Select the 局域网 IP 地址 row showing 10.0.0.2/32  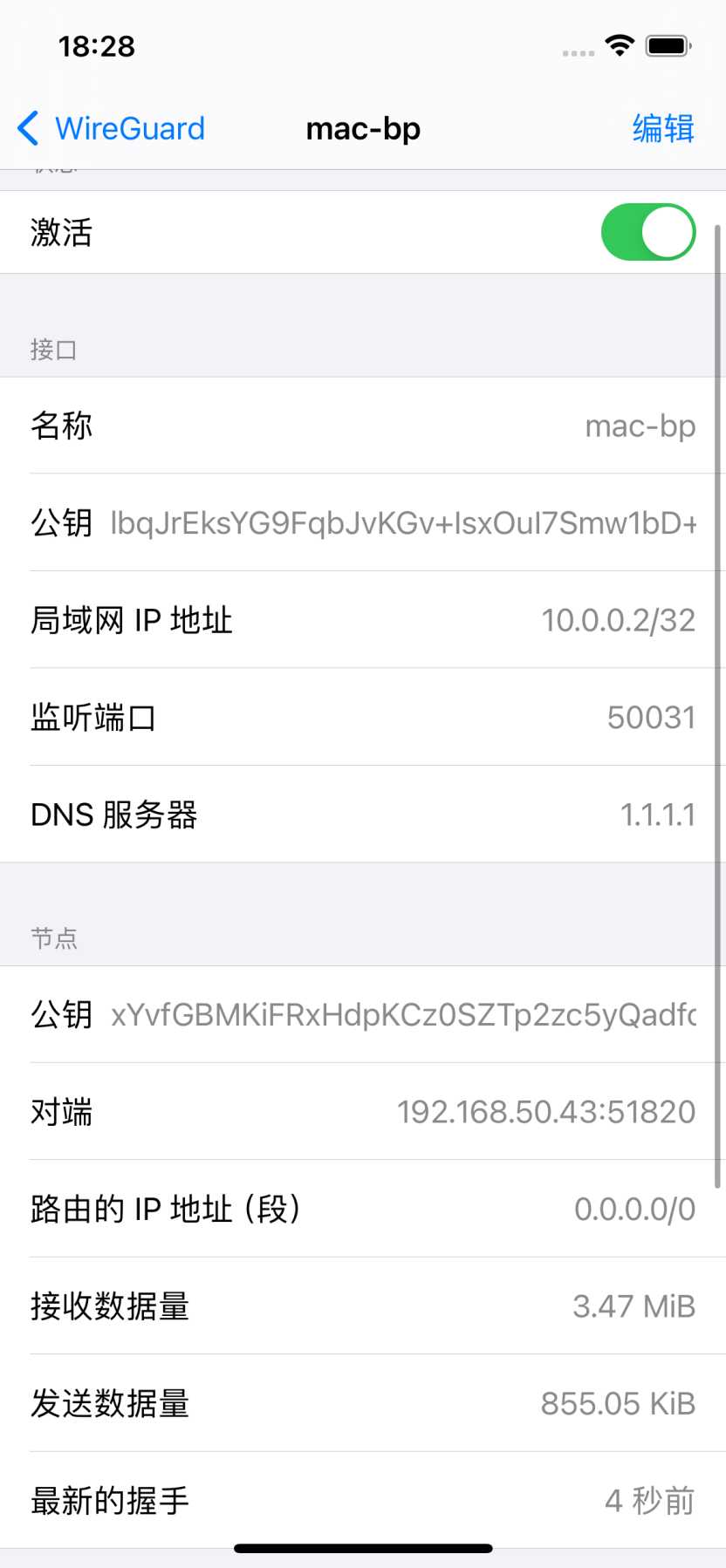pos(363,620)
